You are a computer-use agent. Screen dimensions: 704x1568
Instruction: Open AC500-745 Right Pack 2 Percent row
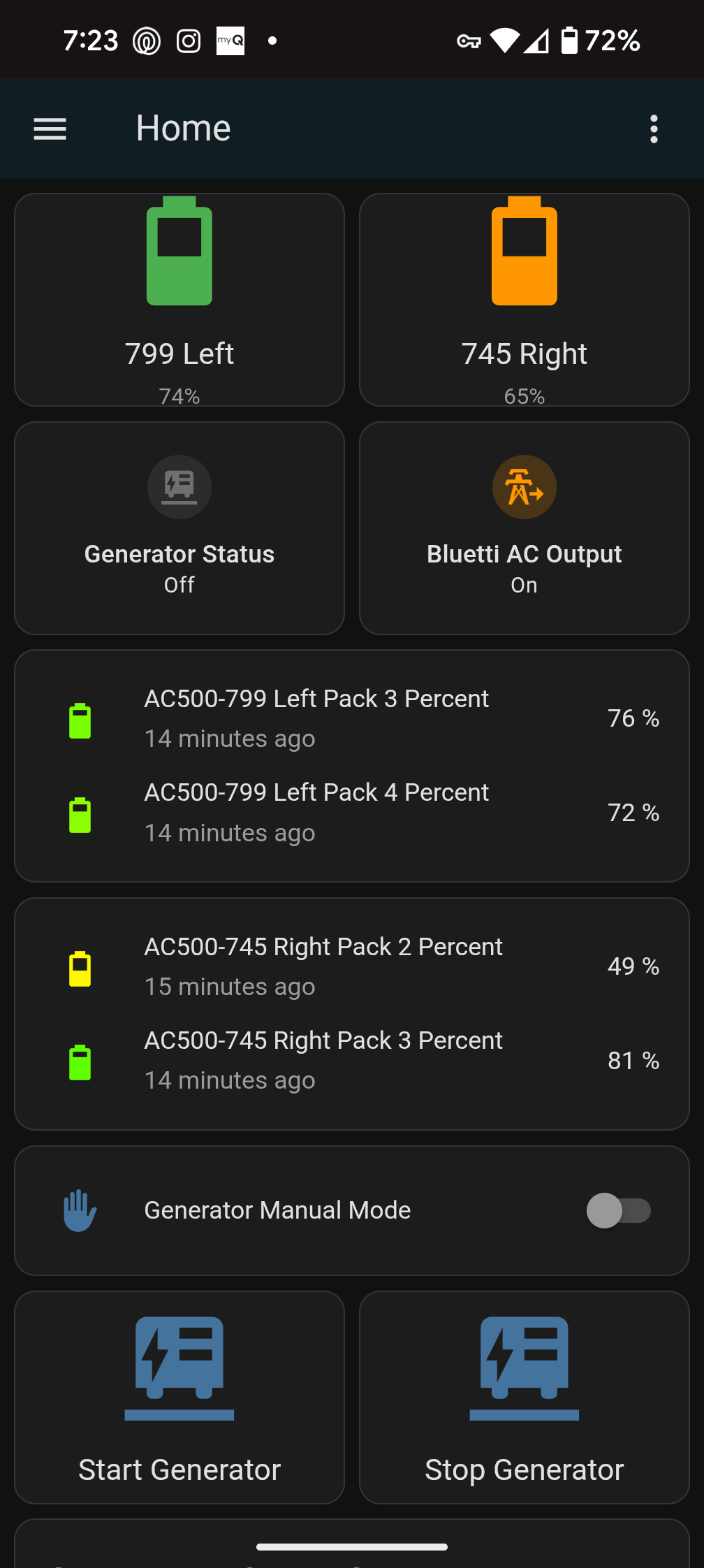pos(352,967)
